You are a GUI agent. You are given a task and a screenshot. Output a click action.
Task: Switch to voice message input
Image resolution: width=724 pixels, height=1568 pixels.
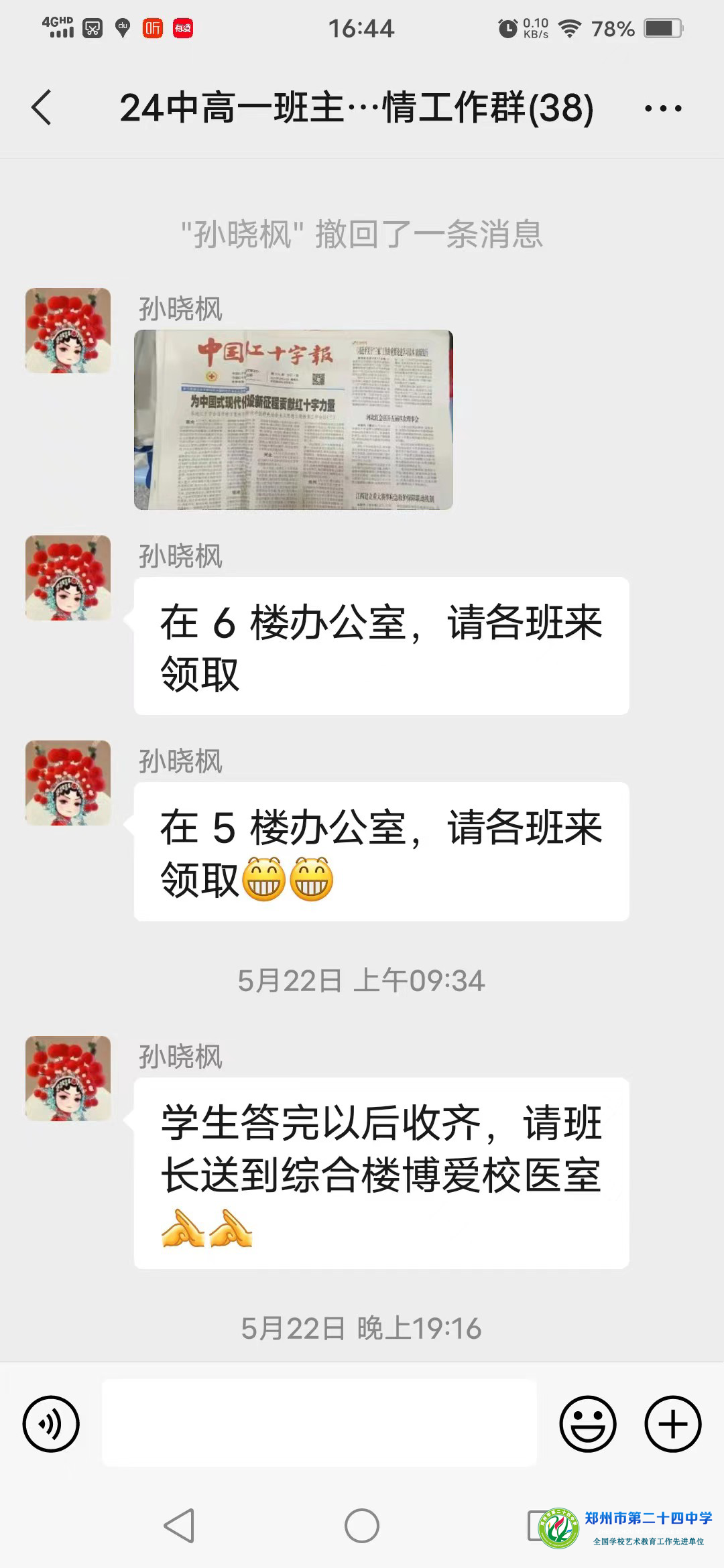tap(51, 1424)
